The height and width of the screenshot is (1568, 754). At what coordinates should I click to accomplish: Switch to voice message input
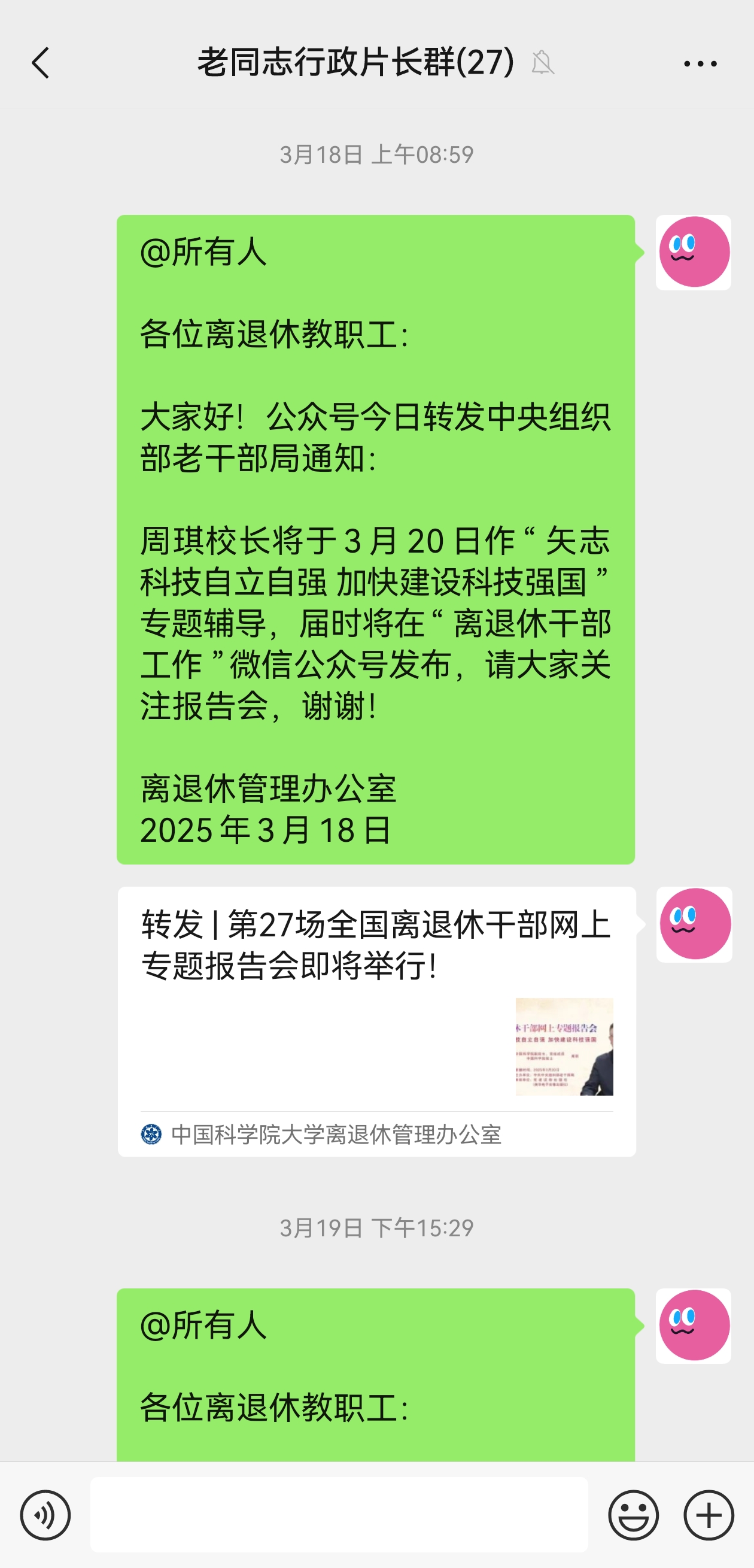(x=45, y=1515)
